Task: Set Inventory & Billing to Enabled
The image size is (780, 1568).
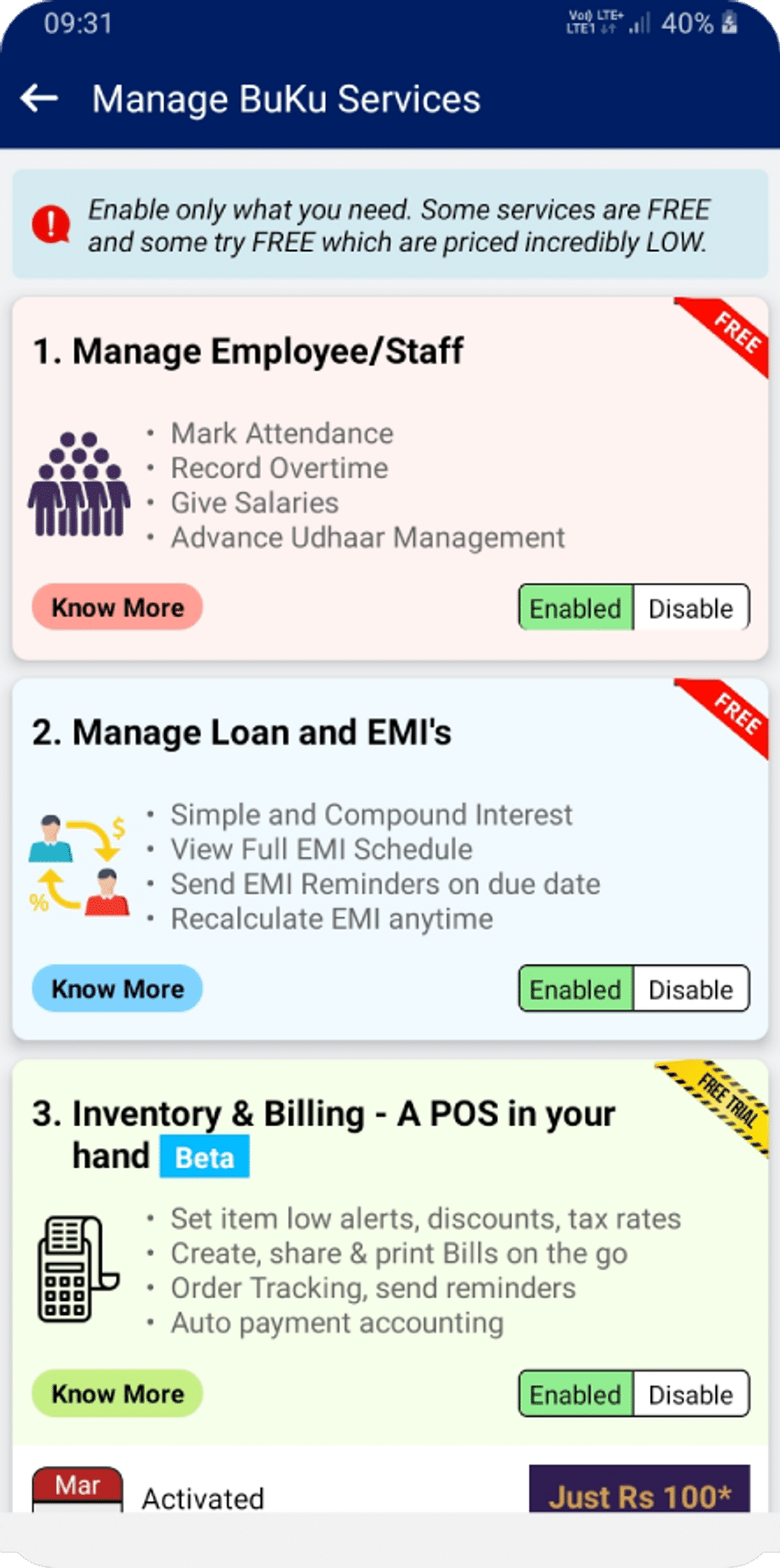Action: (x=575, y=1394)
